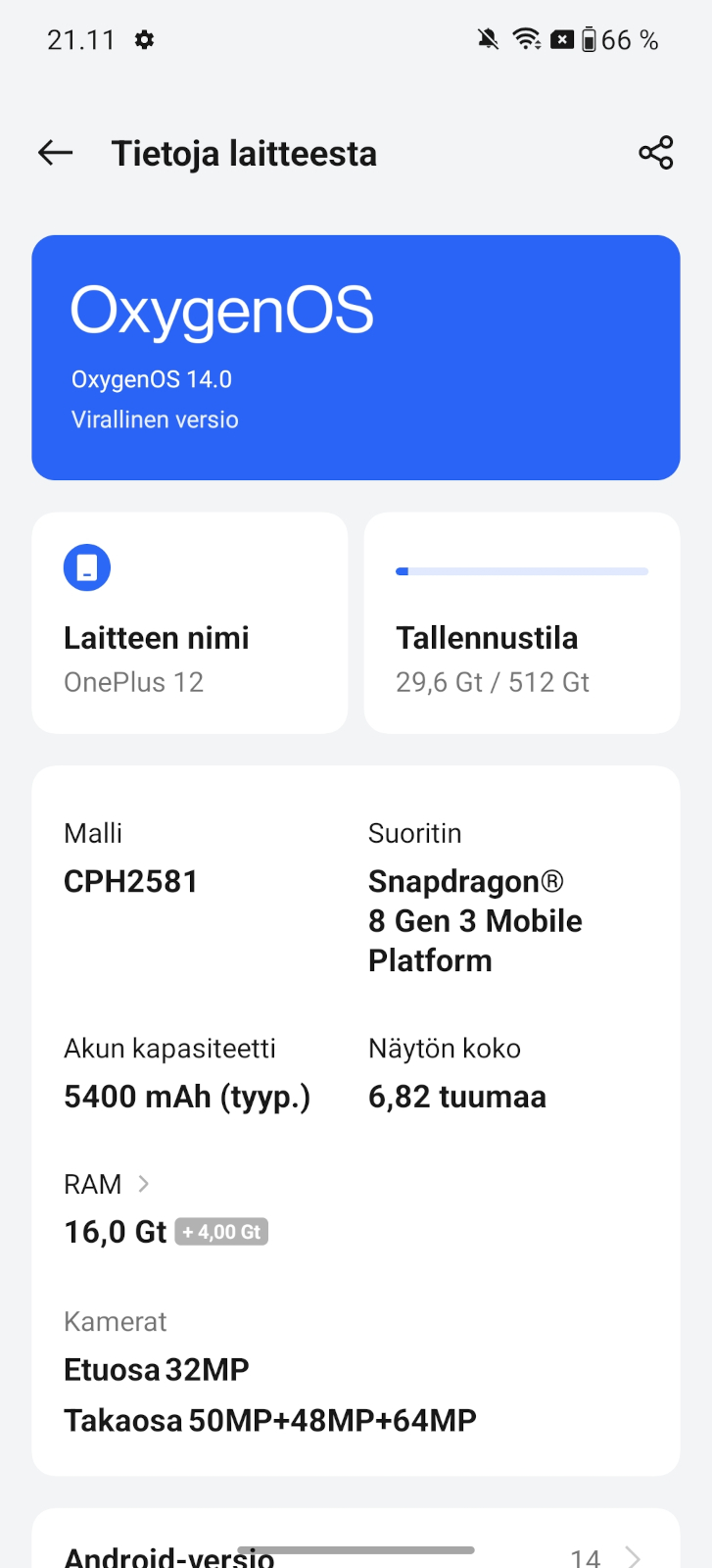
Task: Go back from Tietoja laitteesta
Action: 56,153
